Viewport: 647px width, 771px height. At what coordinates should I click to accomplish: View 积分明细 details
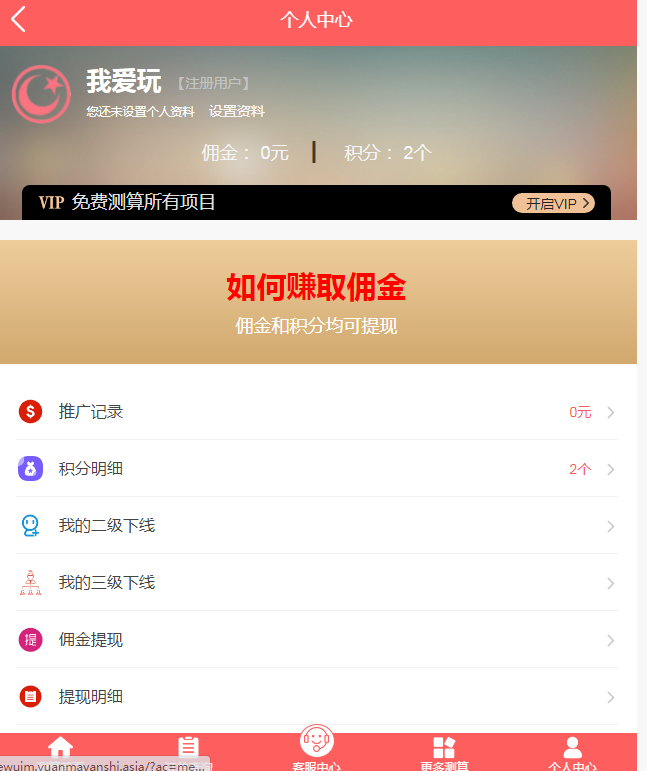[x=316, y=469]
